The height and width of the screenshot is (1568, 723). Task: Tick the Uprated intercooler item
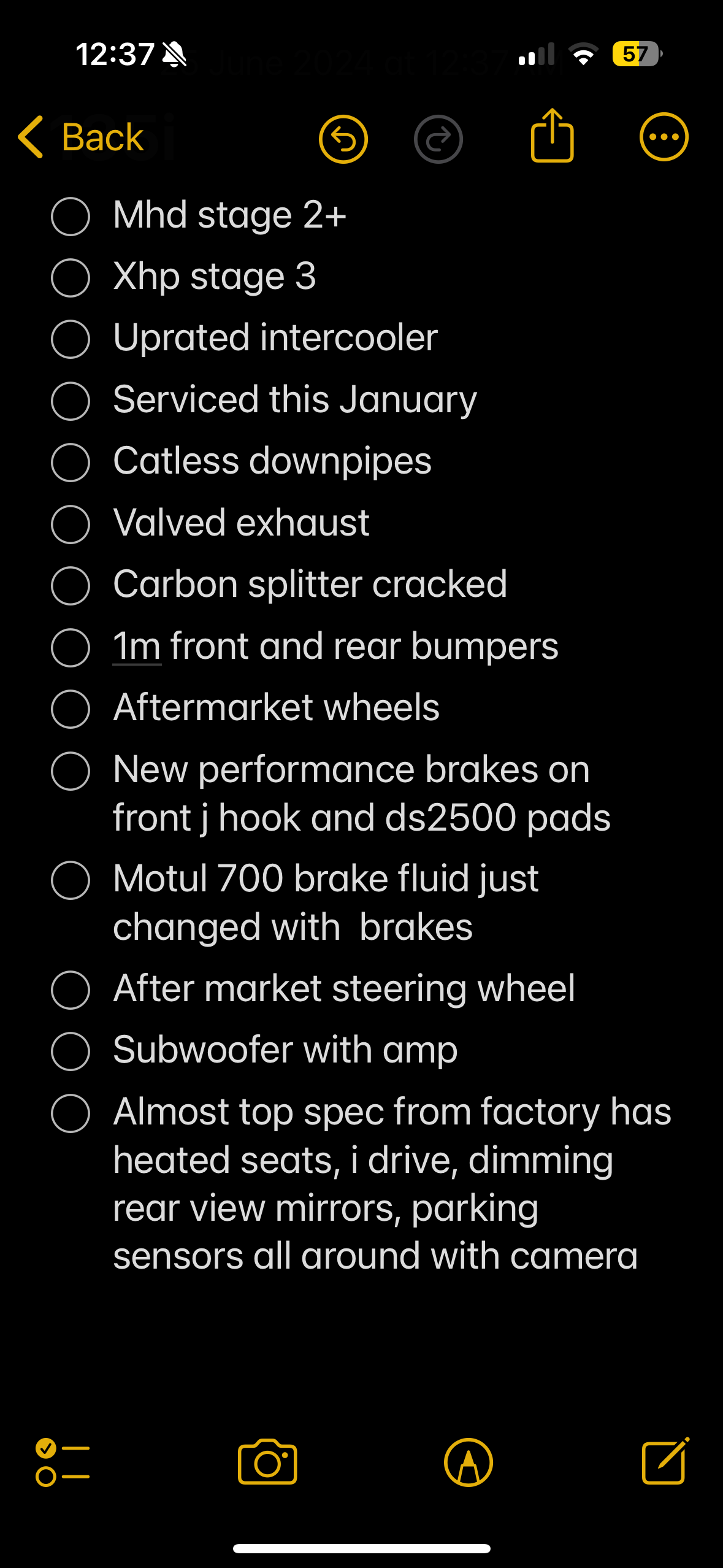71,339
